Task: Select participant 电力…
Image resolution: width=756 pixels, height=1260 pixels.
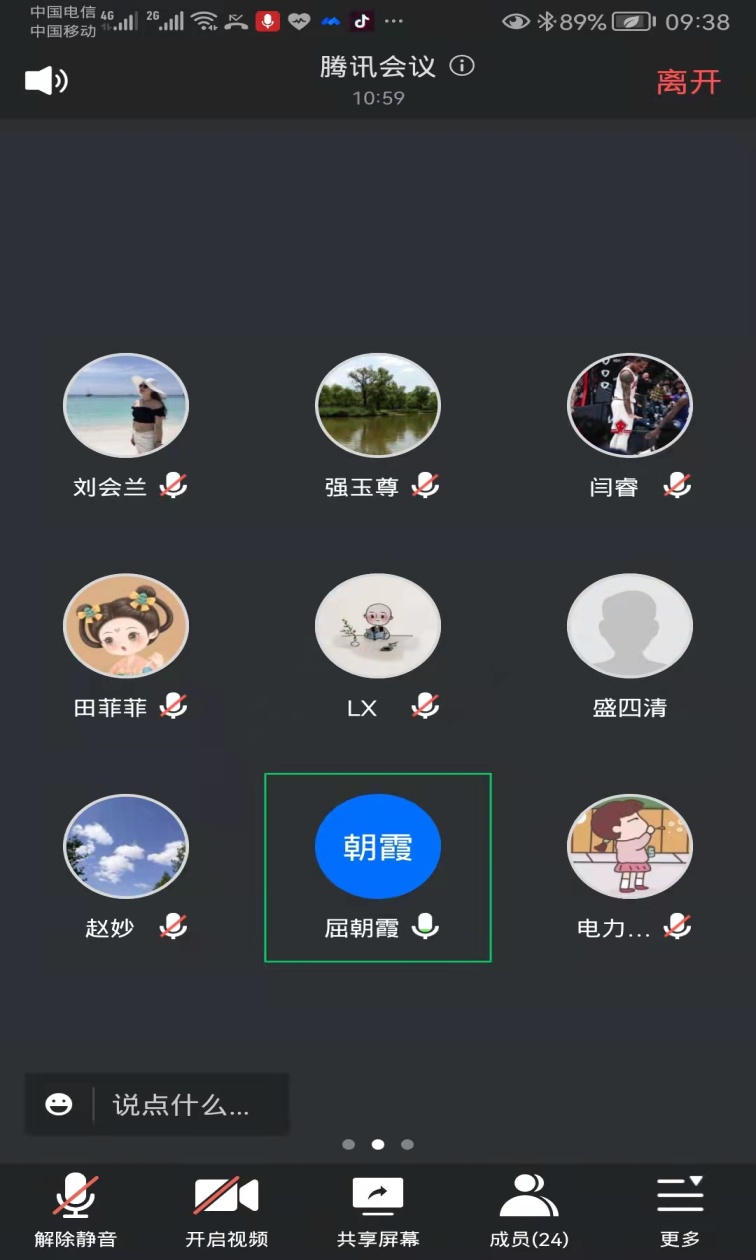Action: (630, 846)
